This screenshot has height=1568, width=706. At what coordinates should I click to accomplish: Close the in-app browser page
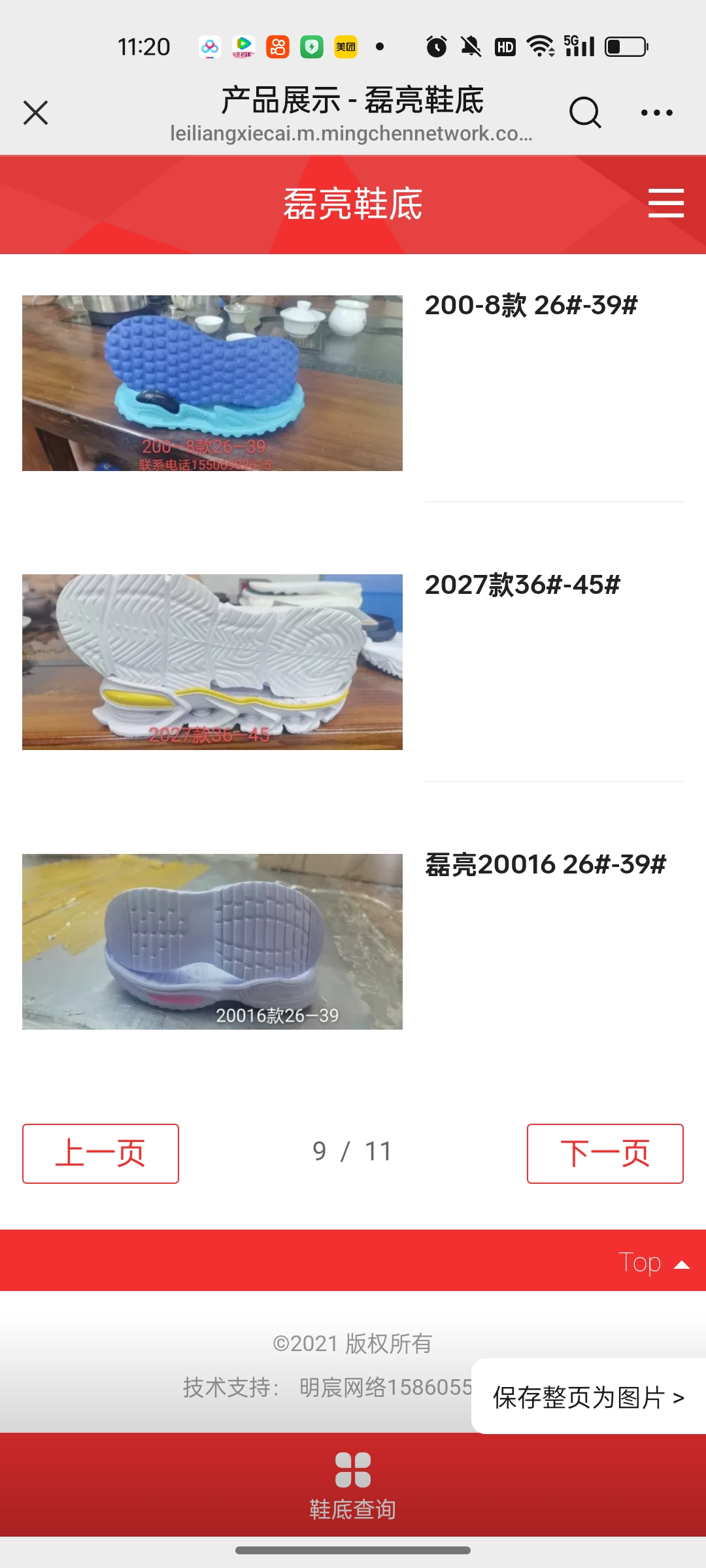[36, 112]
